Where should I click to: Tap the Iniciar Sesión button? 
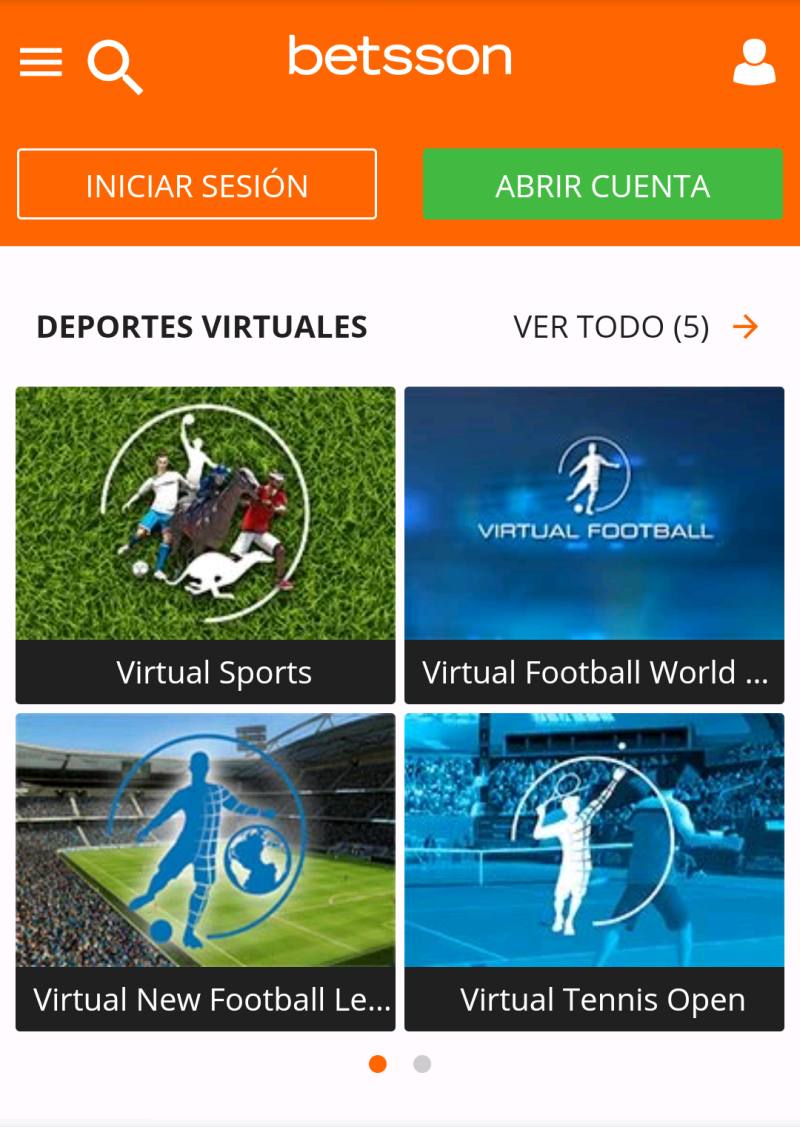(197, 184)
